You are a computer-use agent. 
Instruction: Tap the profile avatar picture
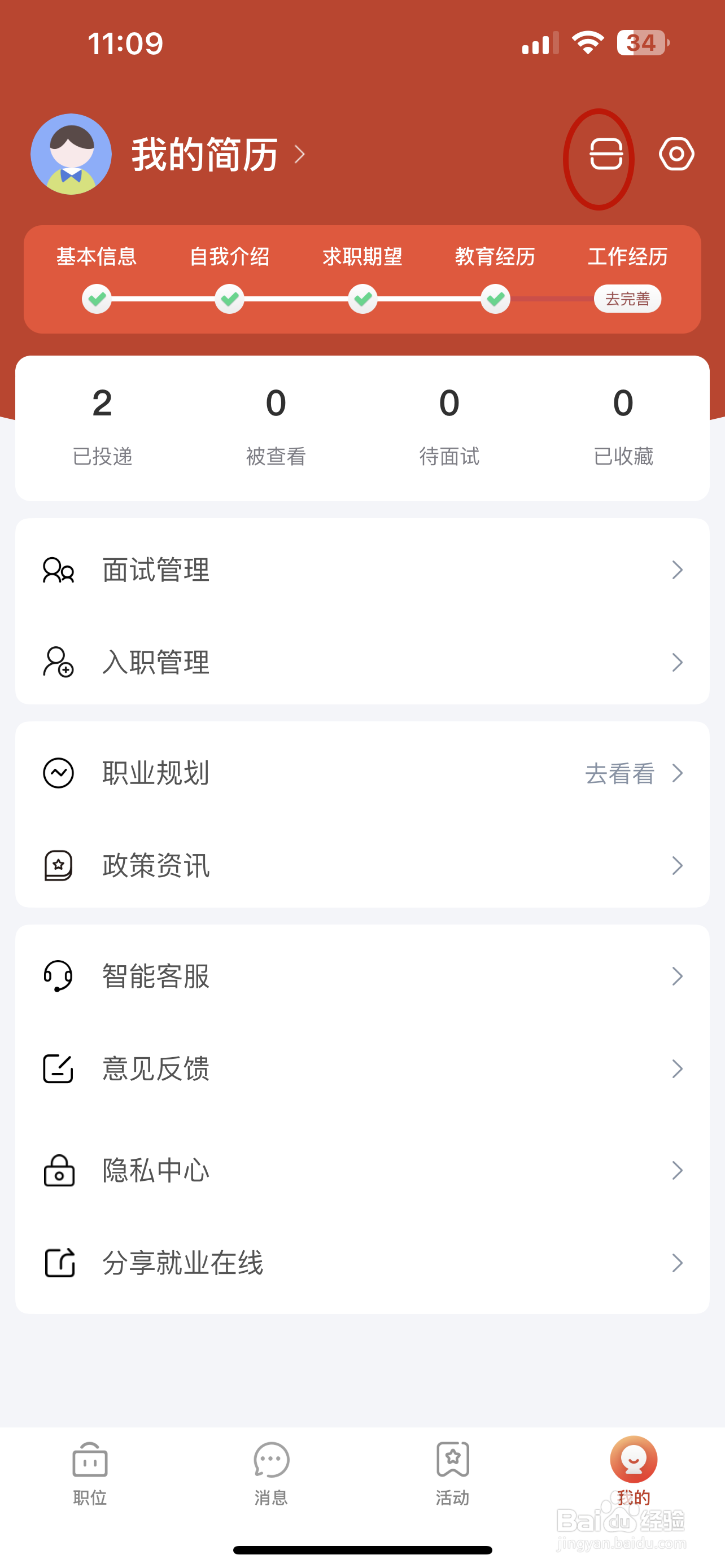click(71, 154)
